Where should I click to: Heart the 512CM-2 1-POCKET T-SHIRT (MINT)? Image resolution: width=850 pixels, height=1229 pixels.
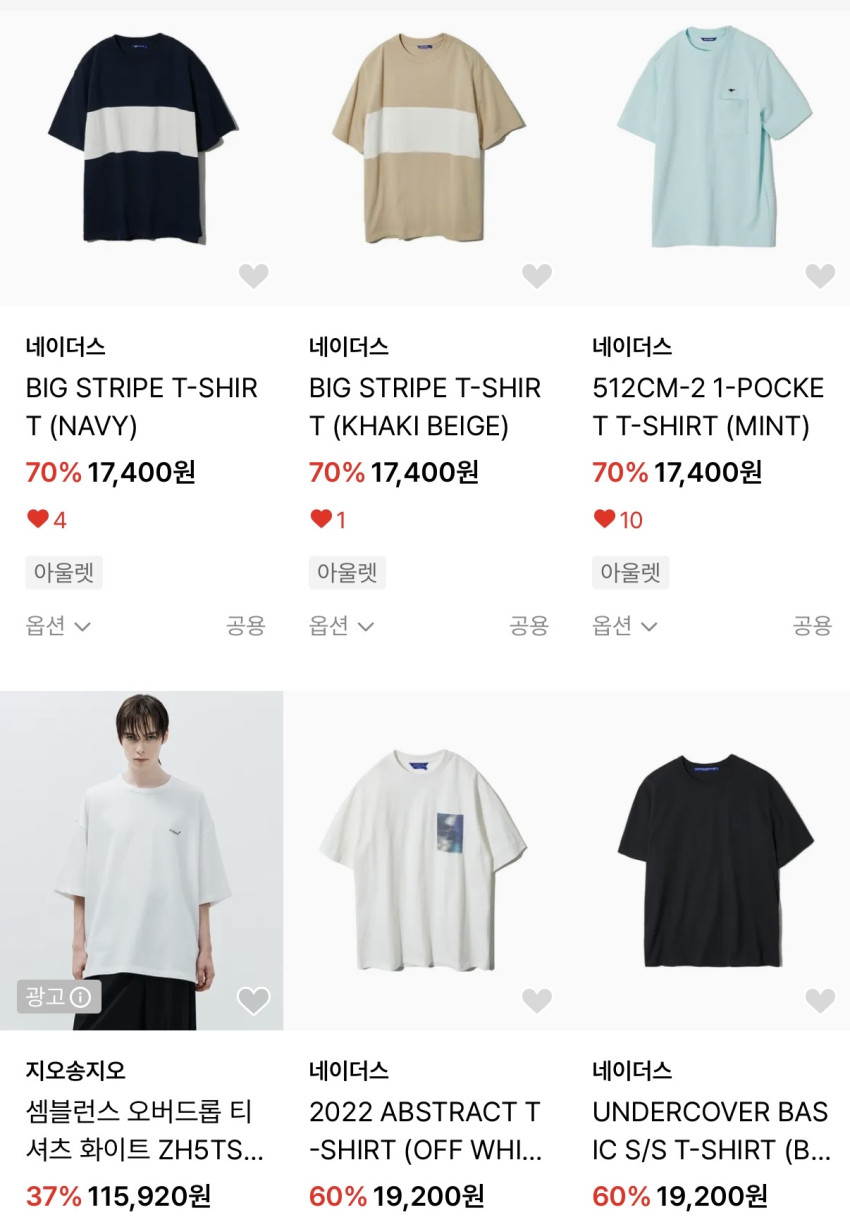(820, 276)
